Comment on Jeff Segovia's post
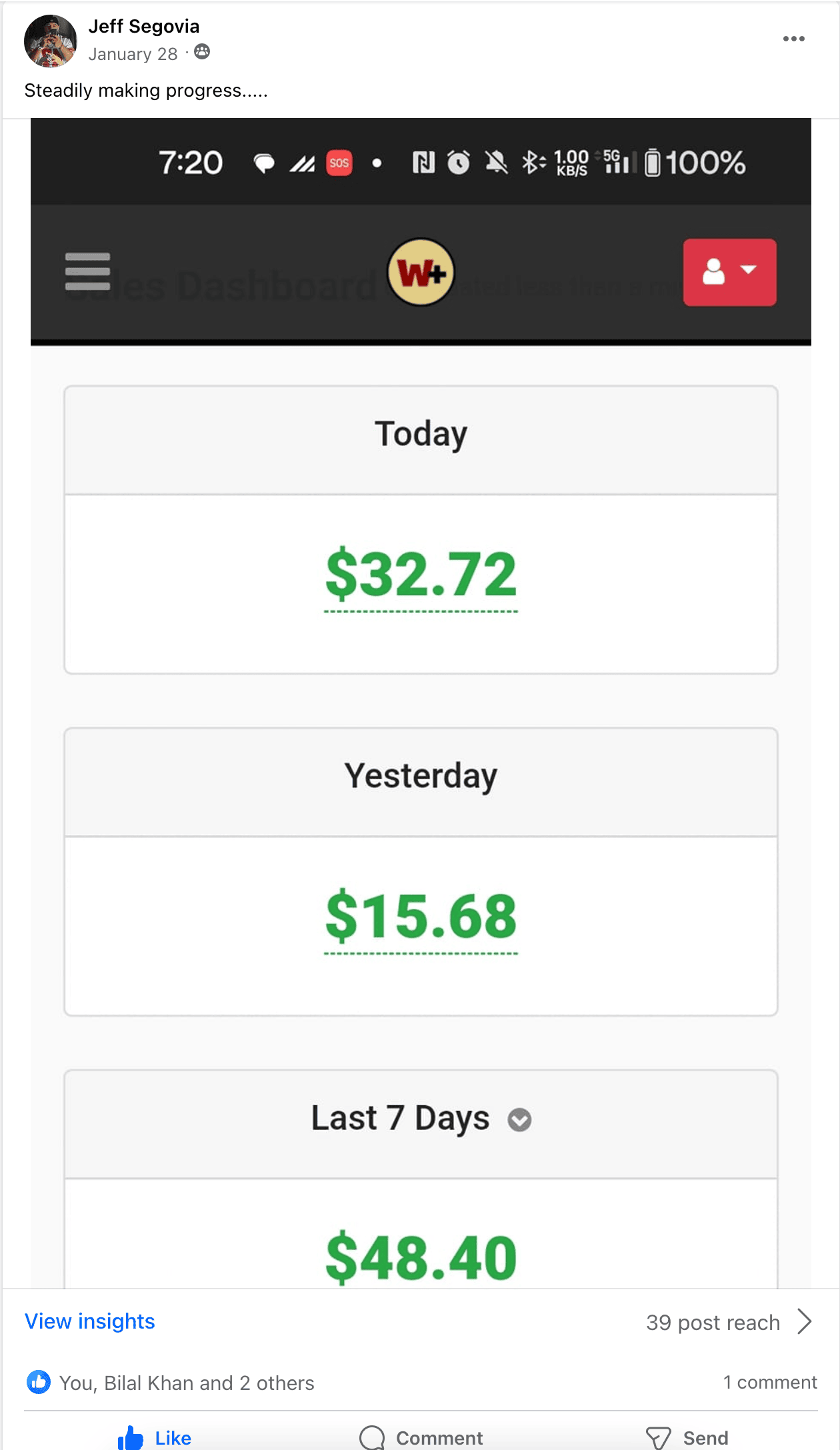The height and width of the screenshot is (1450, 840). click(x=421, y=1437)
